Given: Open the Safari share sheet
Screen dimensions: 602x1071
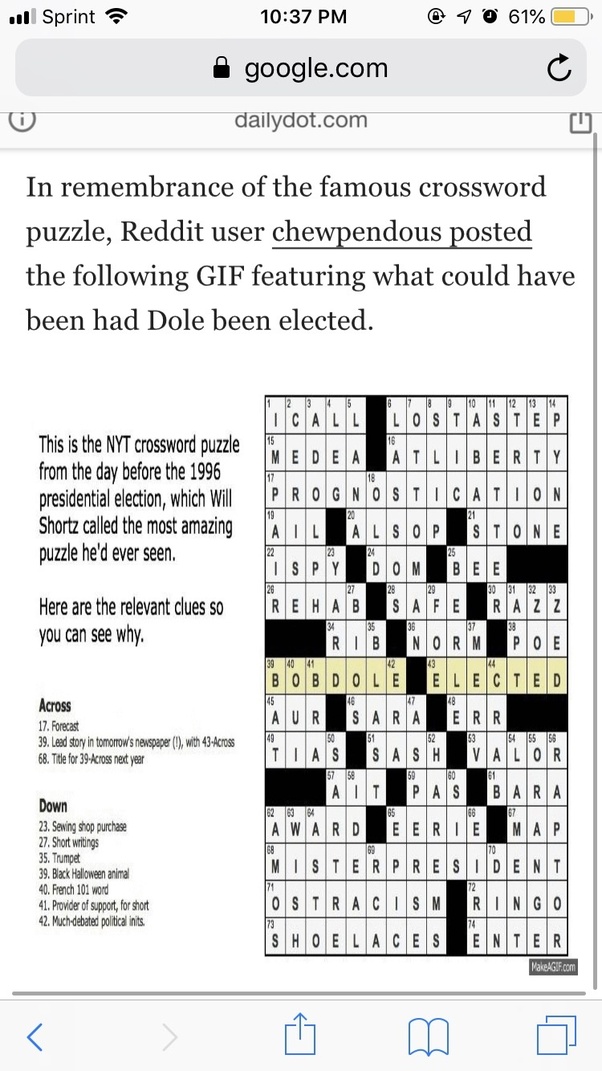Looking at the screenshot, I should [x=301, y=1034].
